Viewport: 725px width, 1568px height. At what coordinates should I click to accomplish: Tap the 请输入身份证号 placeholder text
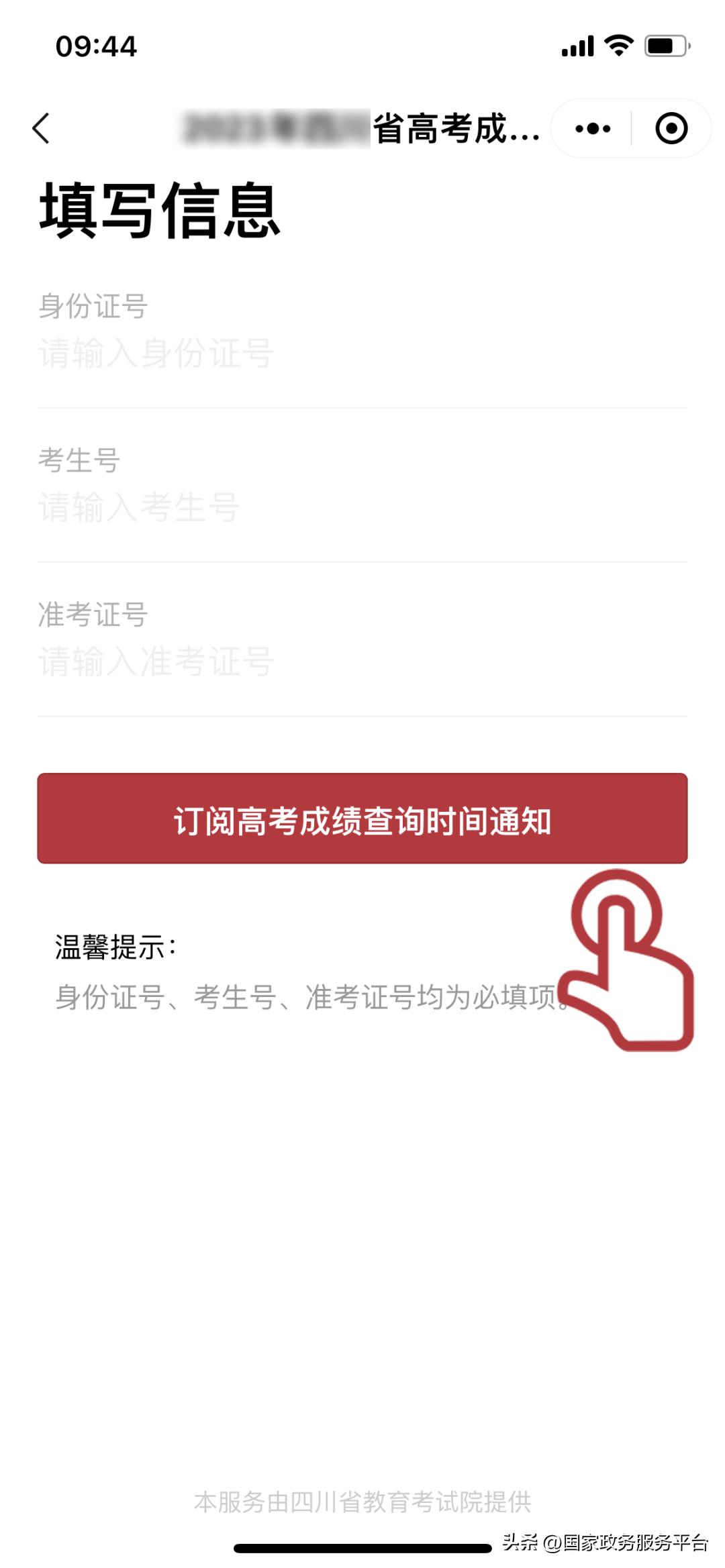coord(154,356)
